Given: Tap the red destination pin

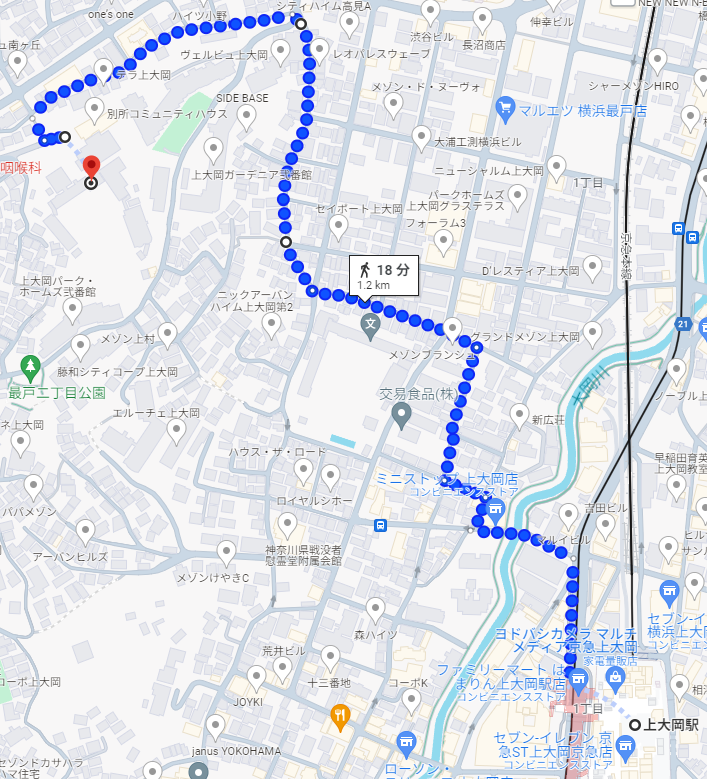Looking at the screenshot, I should click(x=91, y=166).
